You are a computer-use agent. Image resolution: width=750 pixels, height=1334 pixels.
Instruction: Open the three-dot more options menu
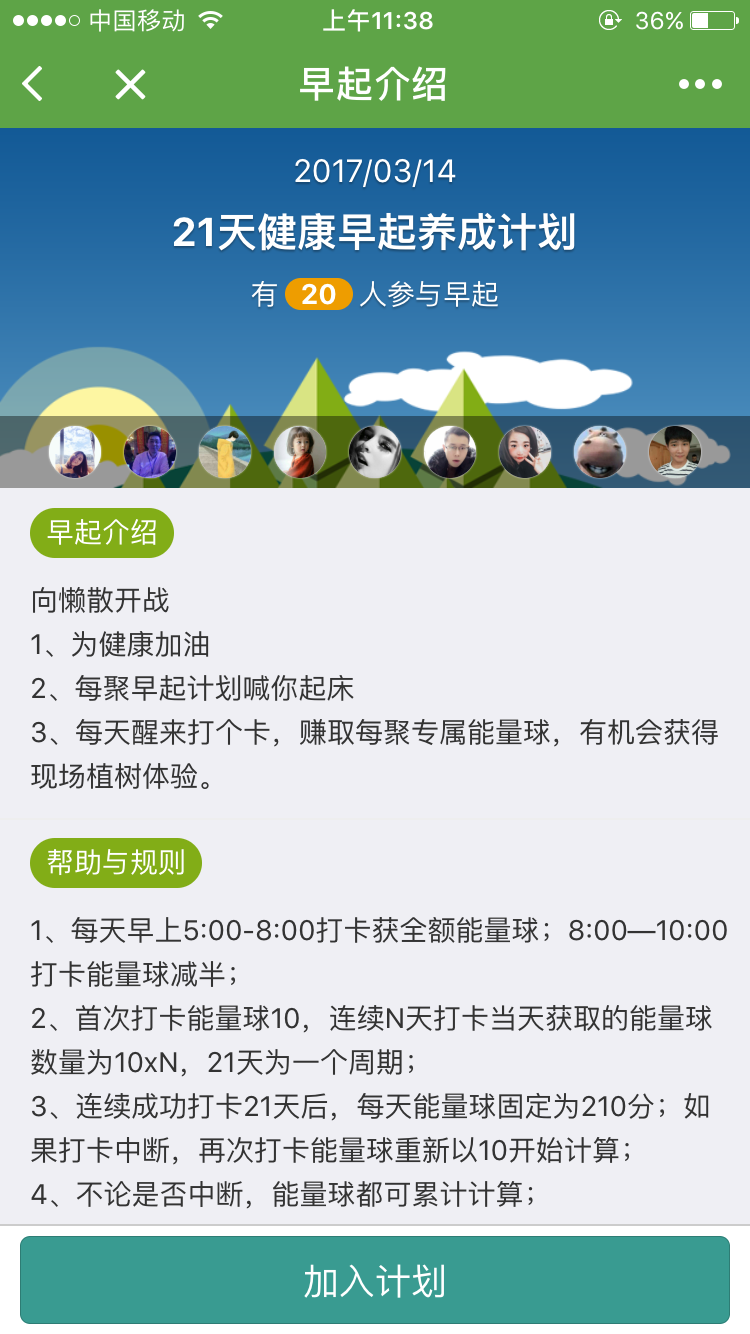700,84
